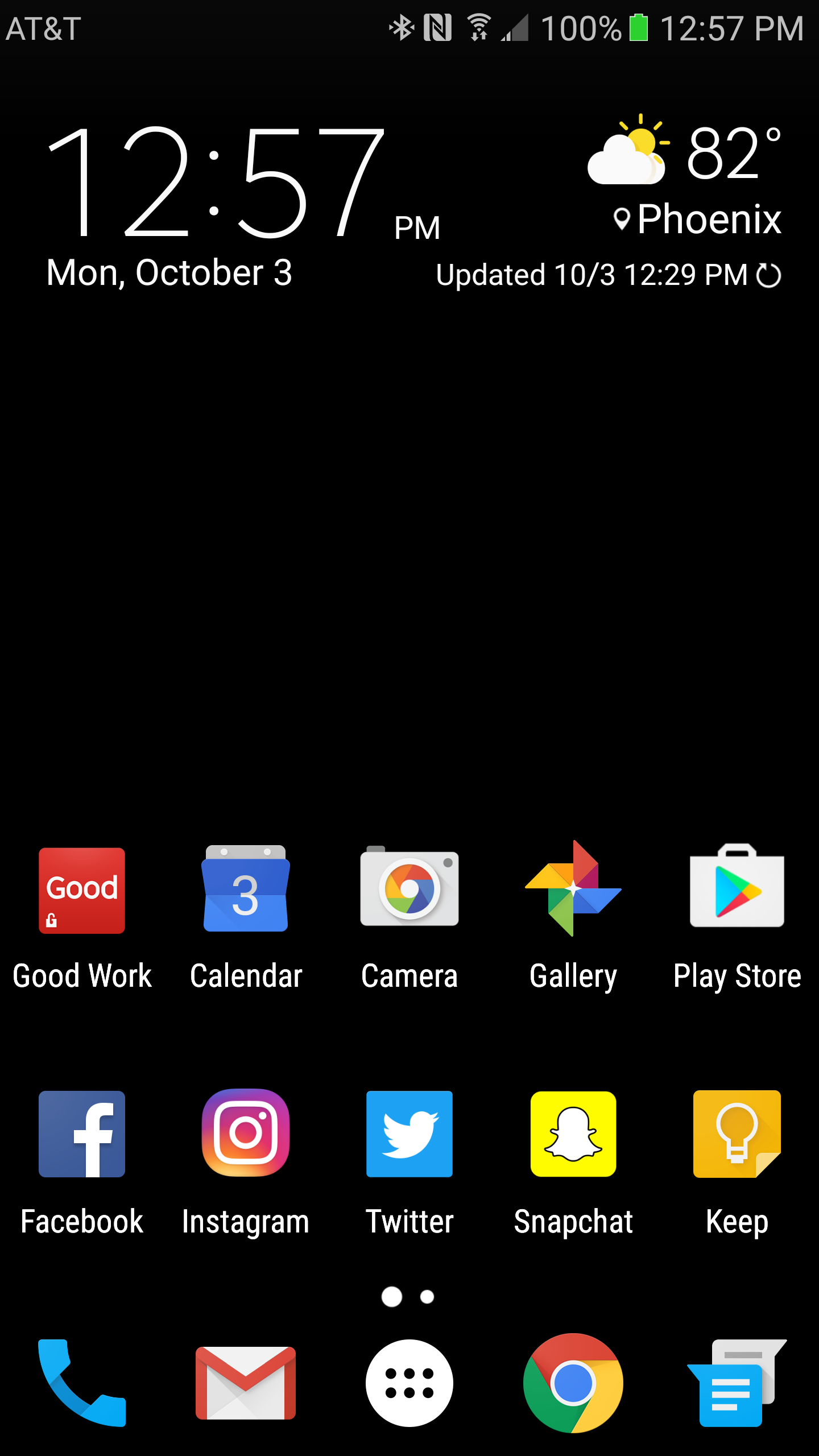Open the Instagram app
819x1456 pixels.
point(246,1134)
